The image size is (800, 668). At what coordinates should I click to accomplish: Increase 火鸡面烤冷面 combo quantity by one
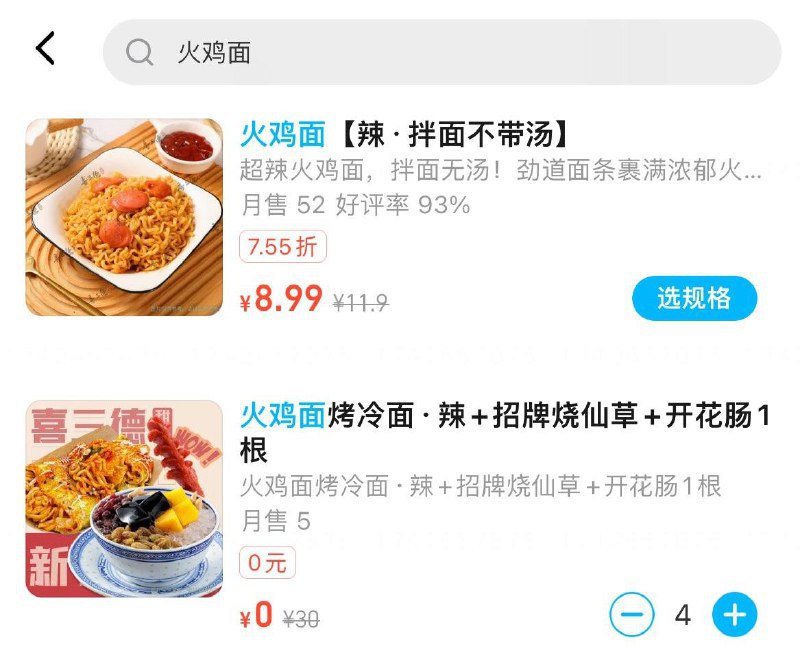click(734, 614)
